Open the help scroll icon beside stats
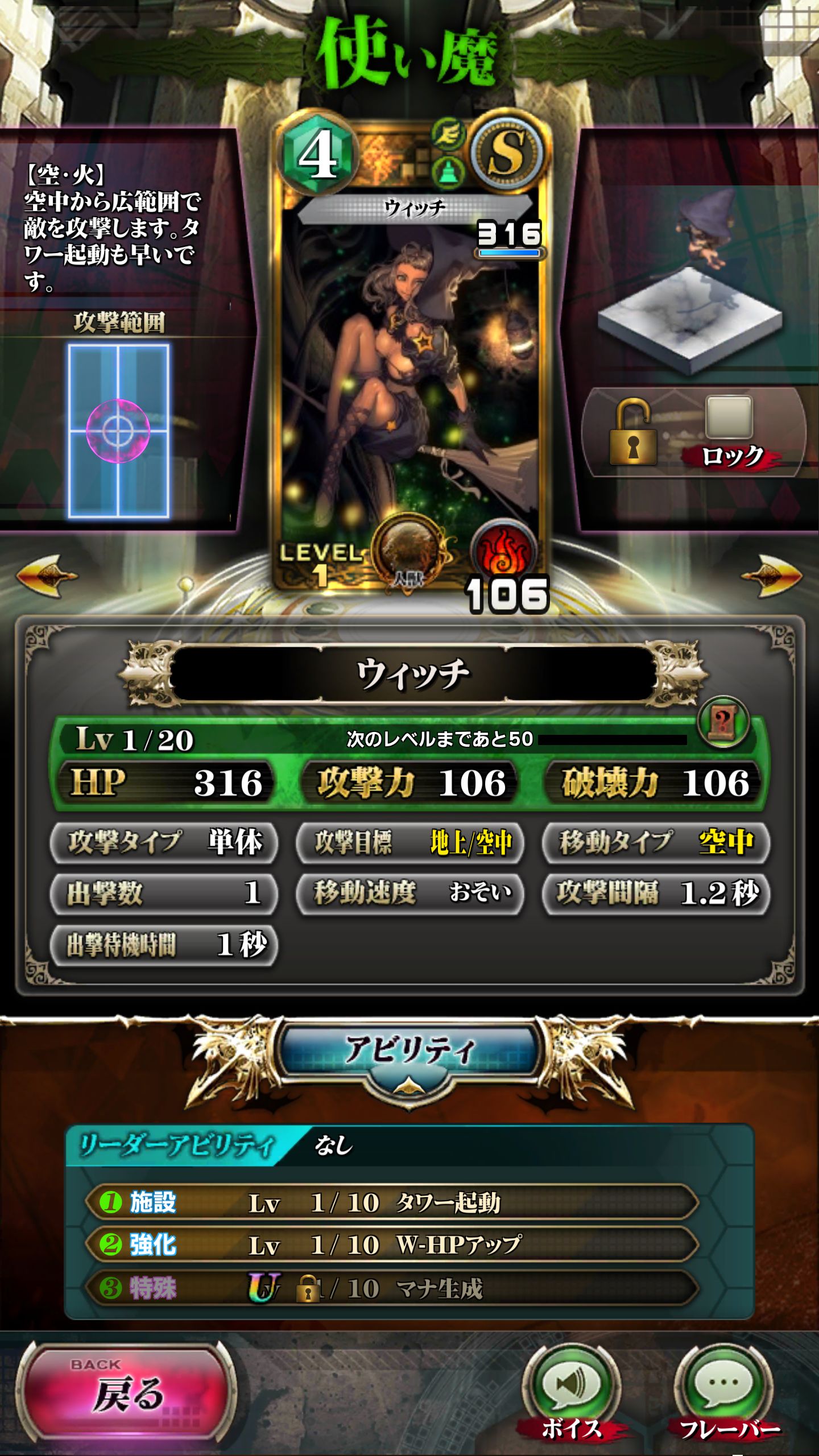Viewport: 819px width, 1456px height. coord(722,721)
